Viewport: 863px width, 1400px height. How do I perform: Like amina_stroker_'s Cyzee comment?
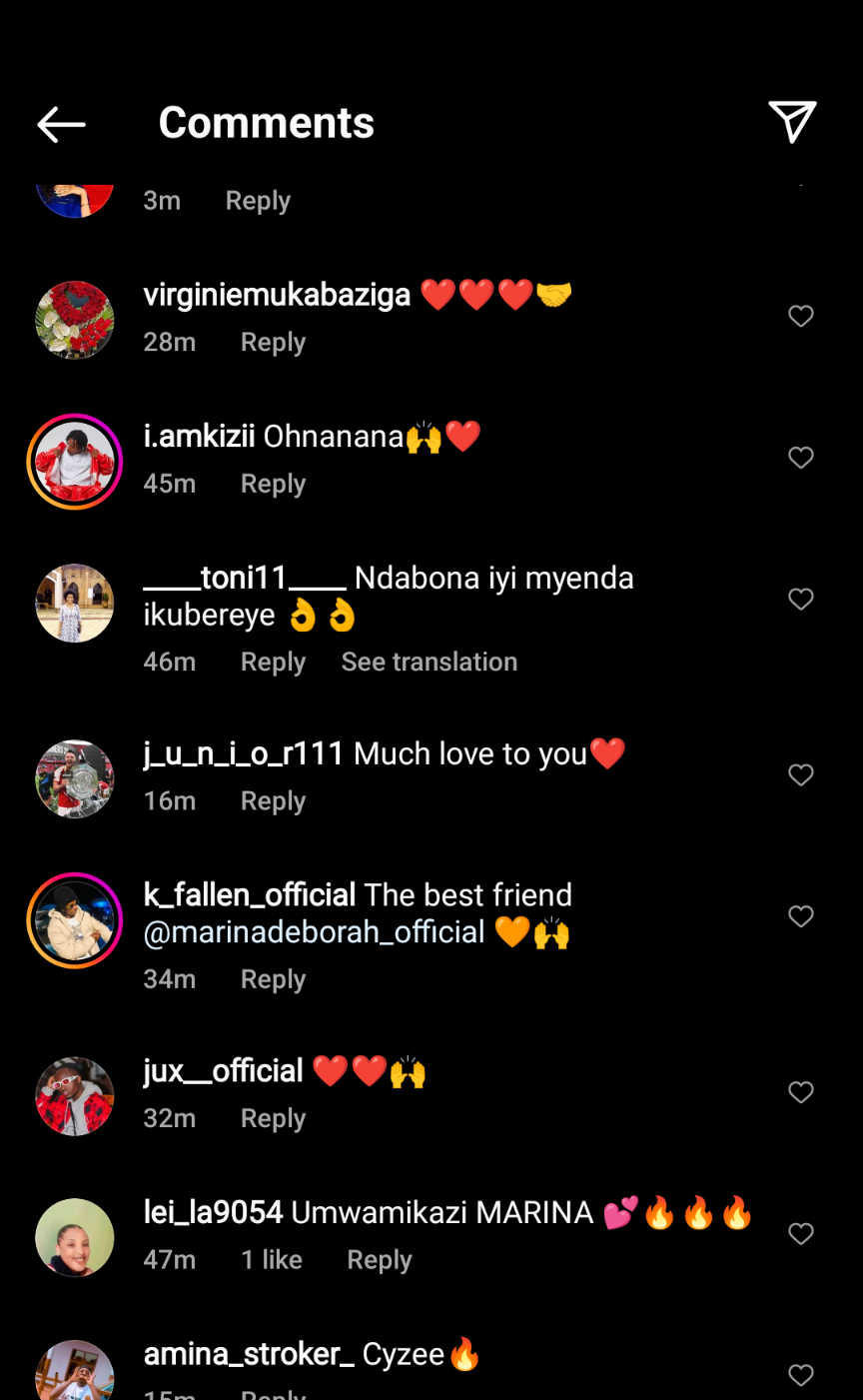(801, 1375)
